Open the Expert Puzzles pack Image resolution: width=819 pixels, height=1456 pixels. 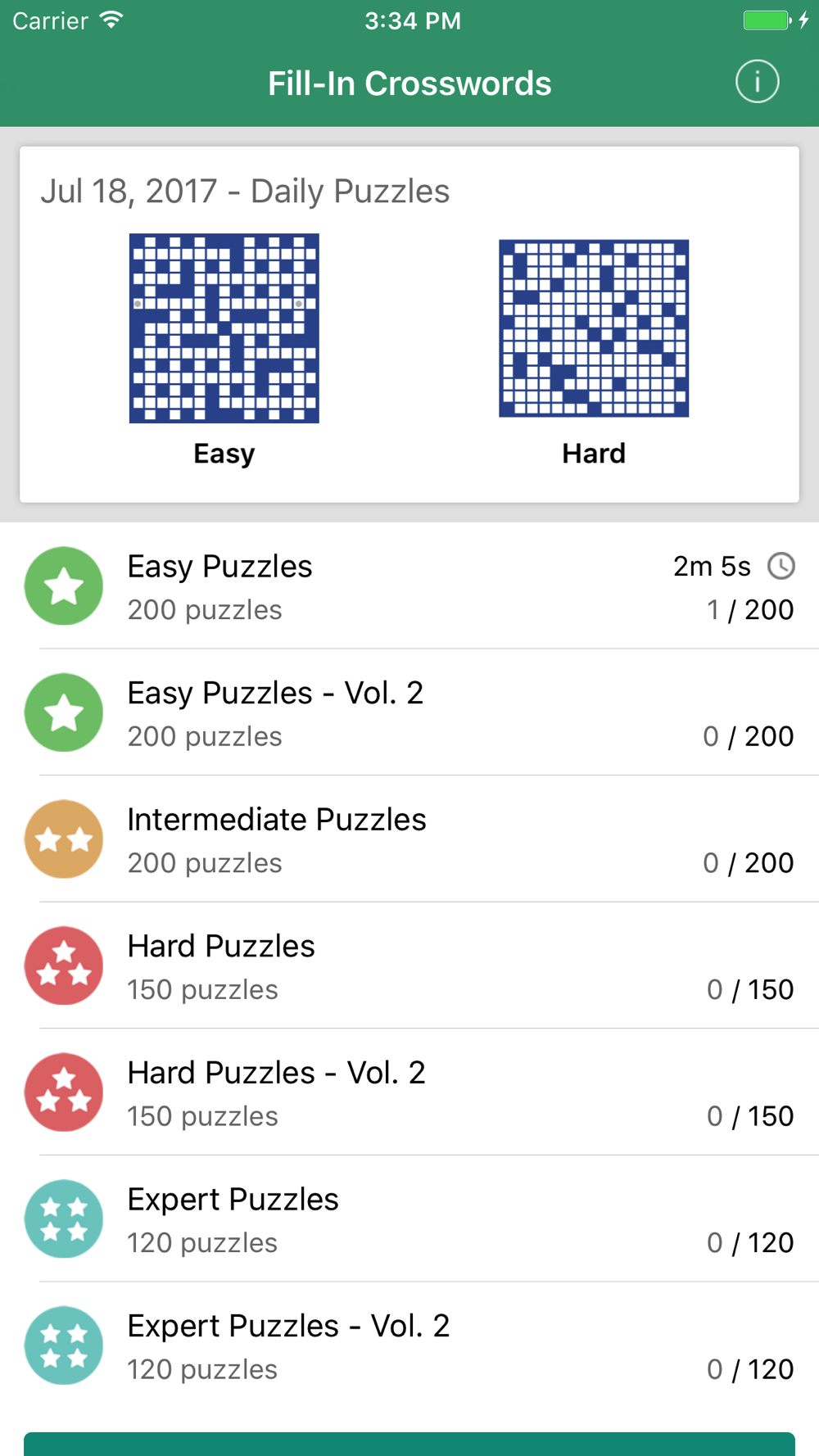pyautogui.click(x=409, y=1219)
